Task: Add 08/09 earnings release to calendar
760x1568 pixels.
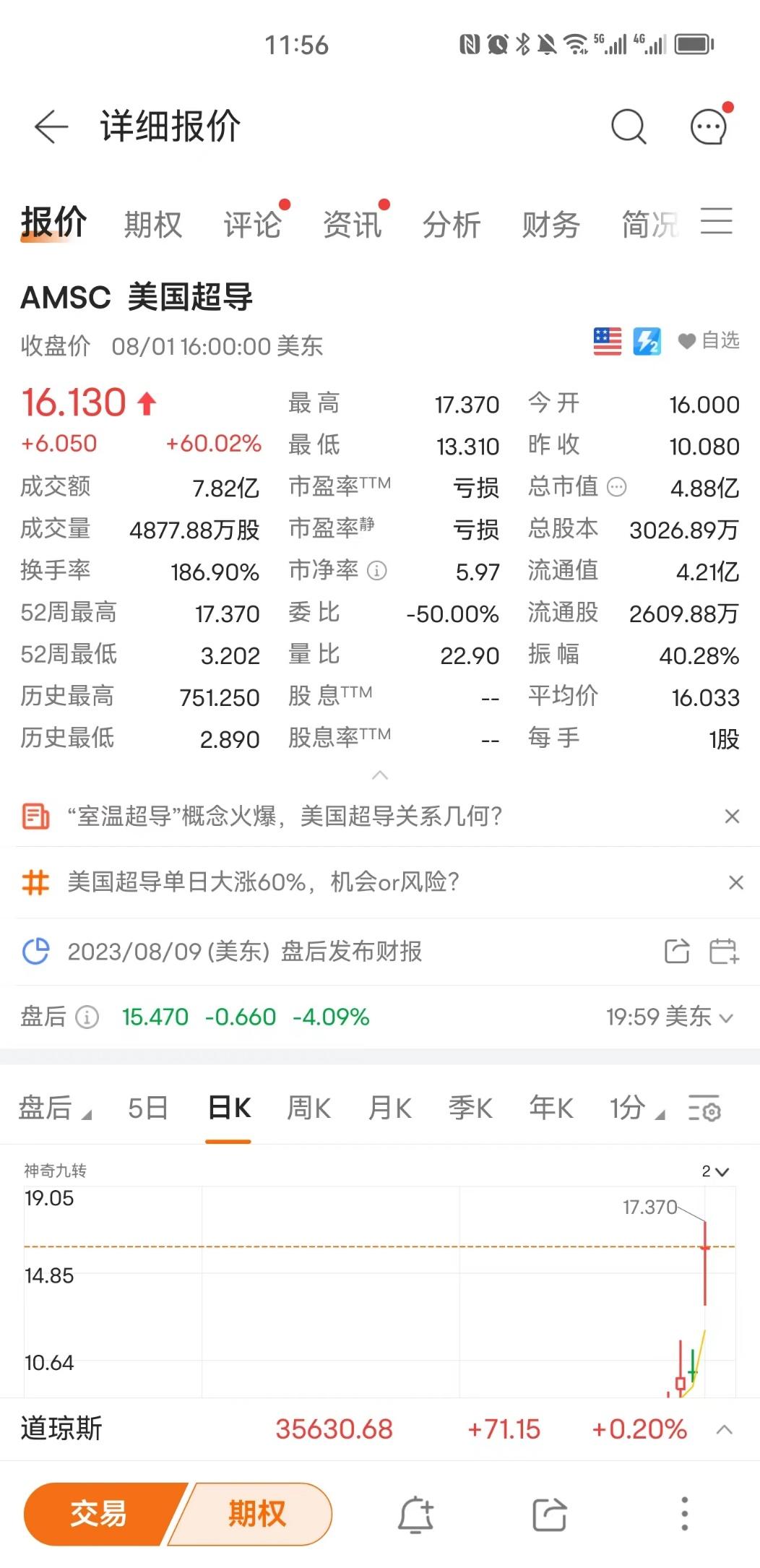Action: (723, 951)
